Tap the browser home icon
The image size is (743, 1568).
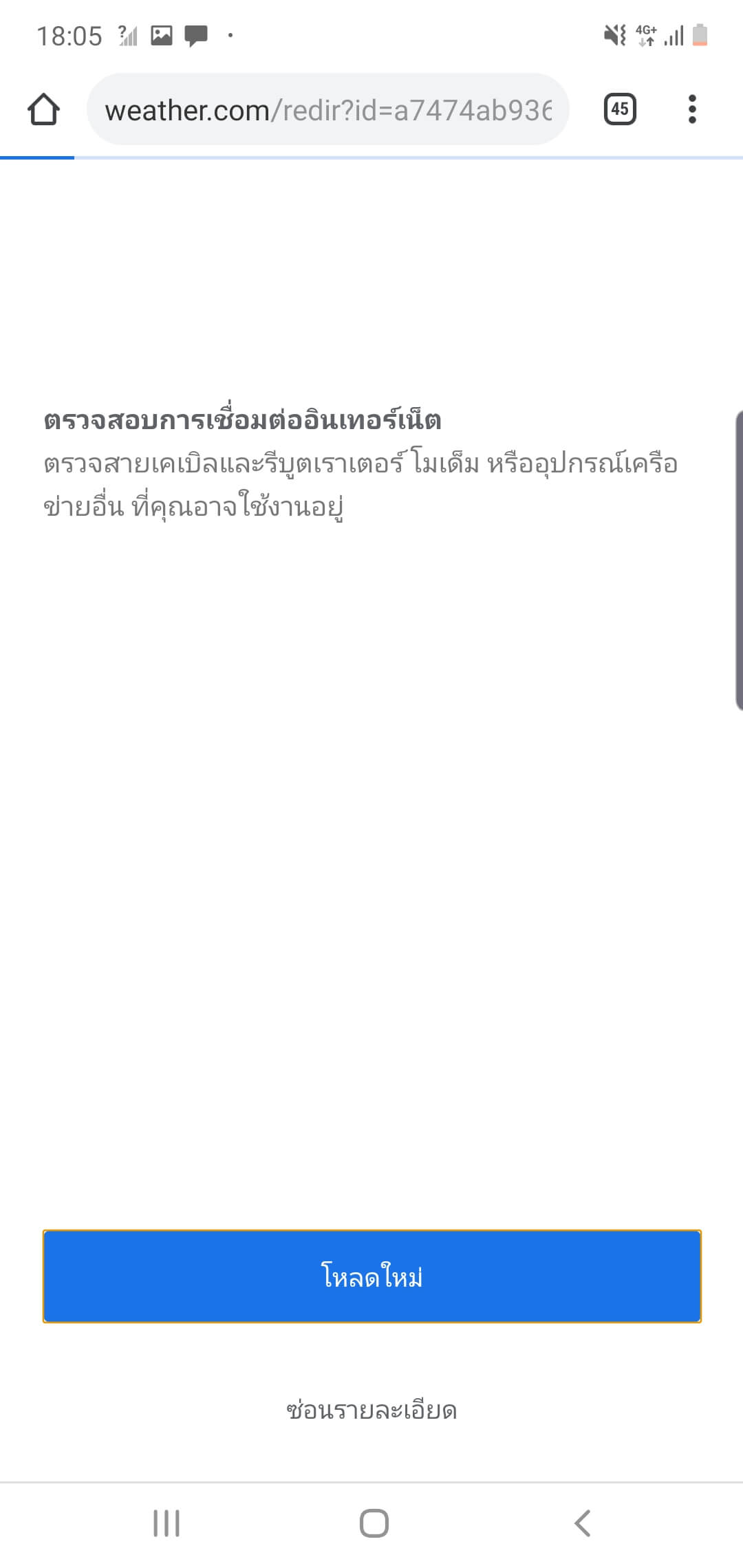[43, 109]
